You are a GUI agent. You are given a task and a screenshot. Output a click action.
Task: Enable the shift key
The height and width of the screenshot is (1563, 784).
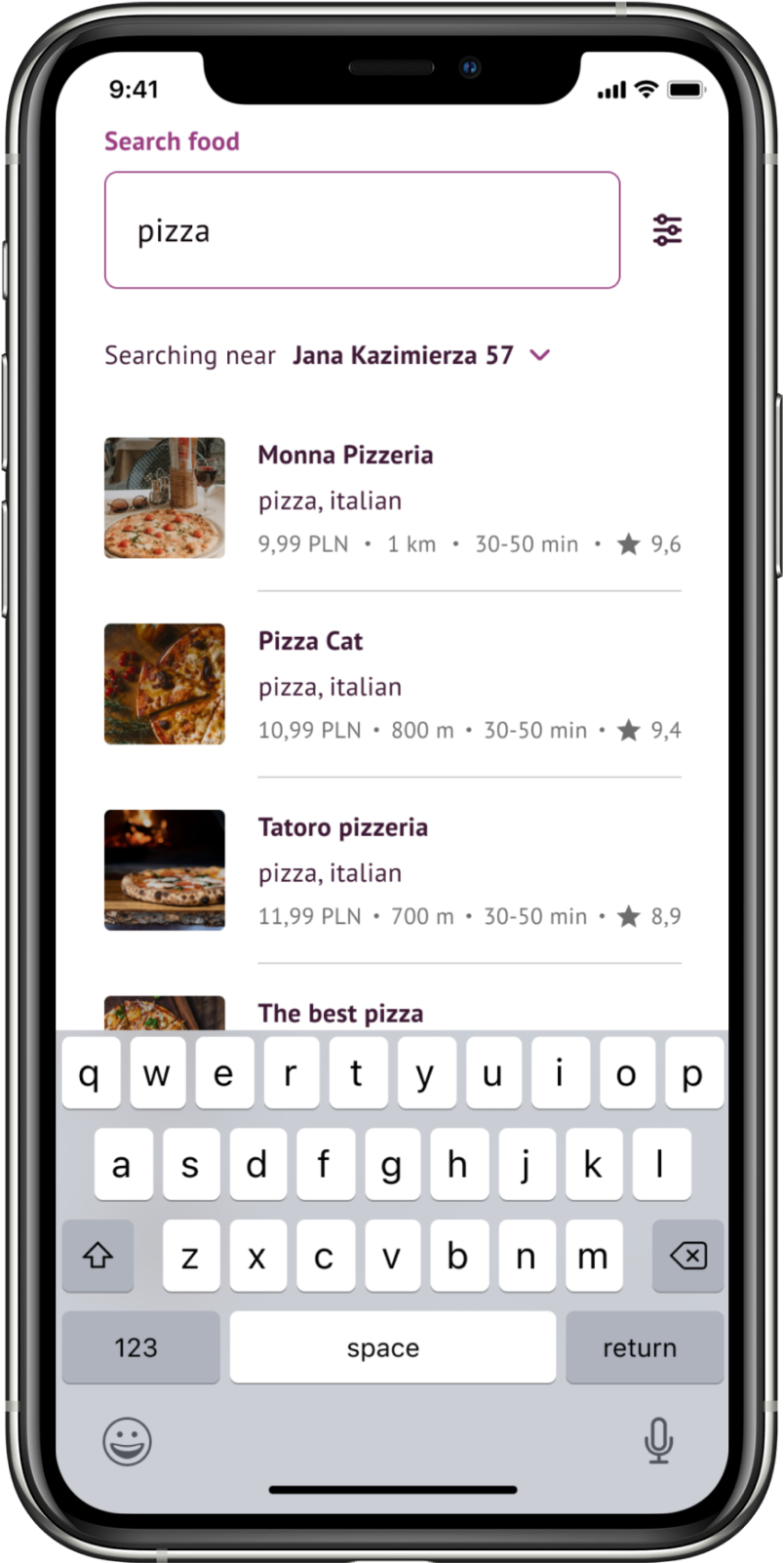pyautogui.click(x=98, y=1257)
